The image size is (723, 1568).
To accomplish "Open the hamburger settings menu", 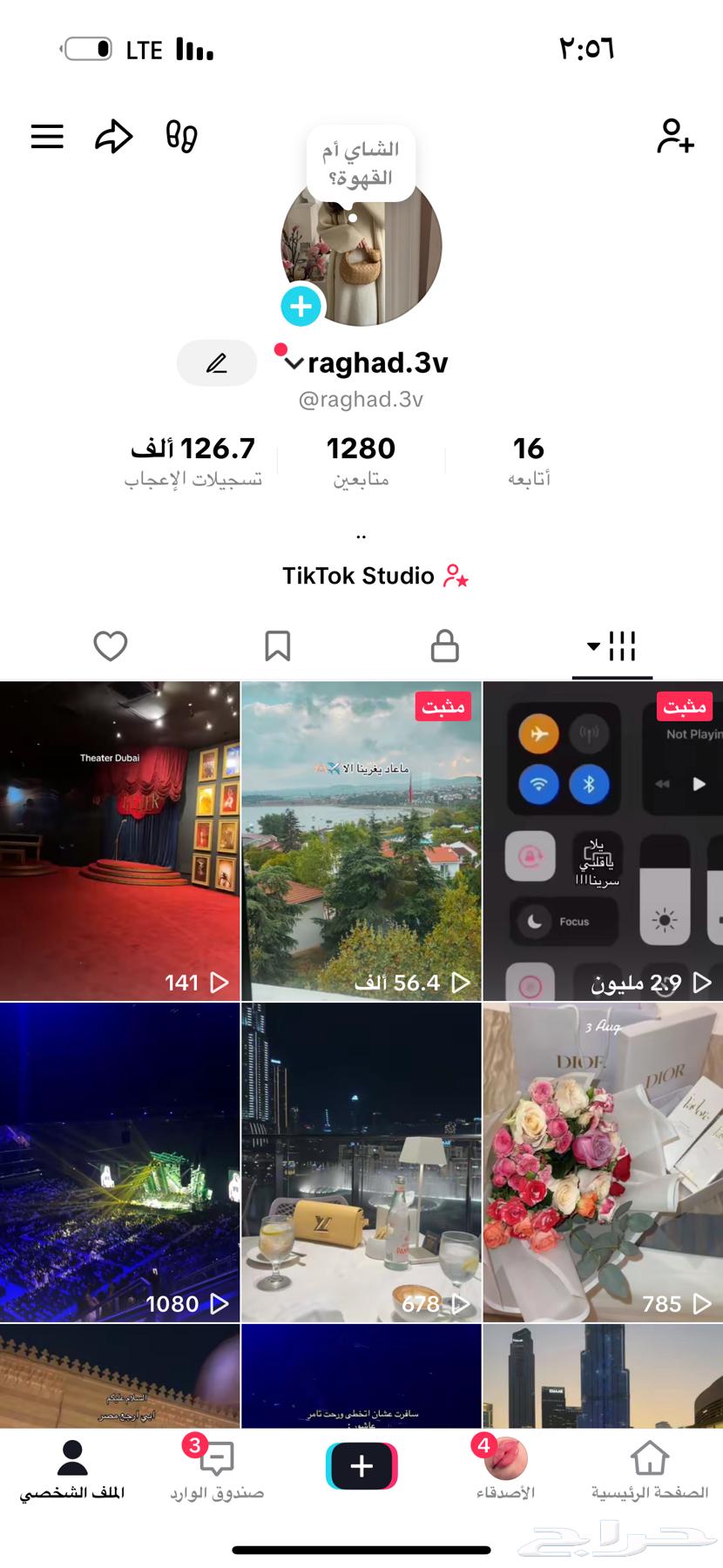I will tap(47, 136).
